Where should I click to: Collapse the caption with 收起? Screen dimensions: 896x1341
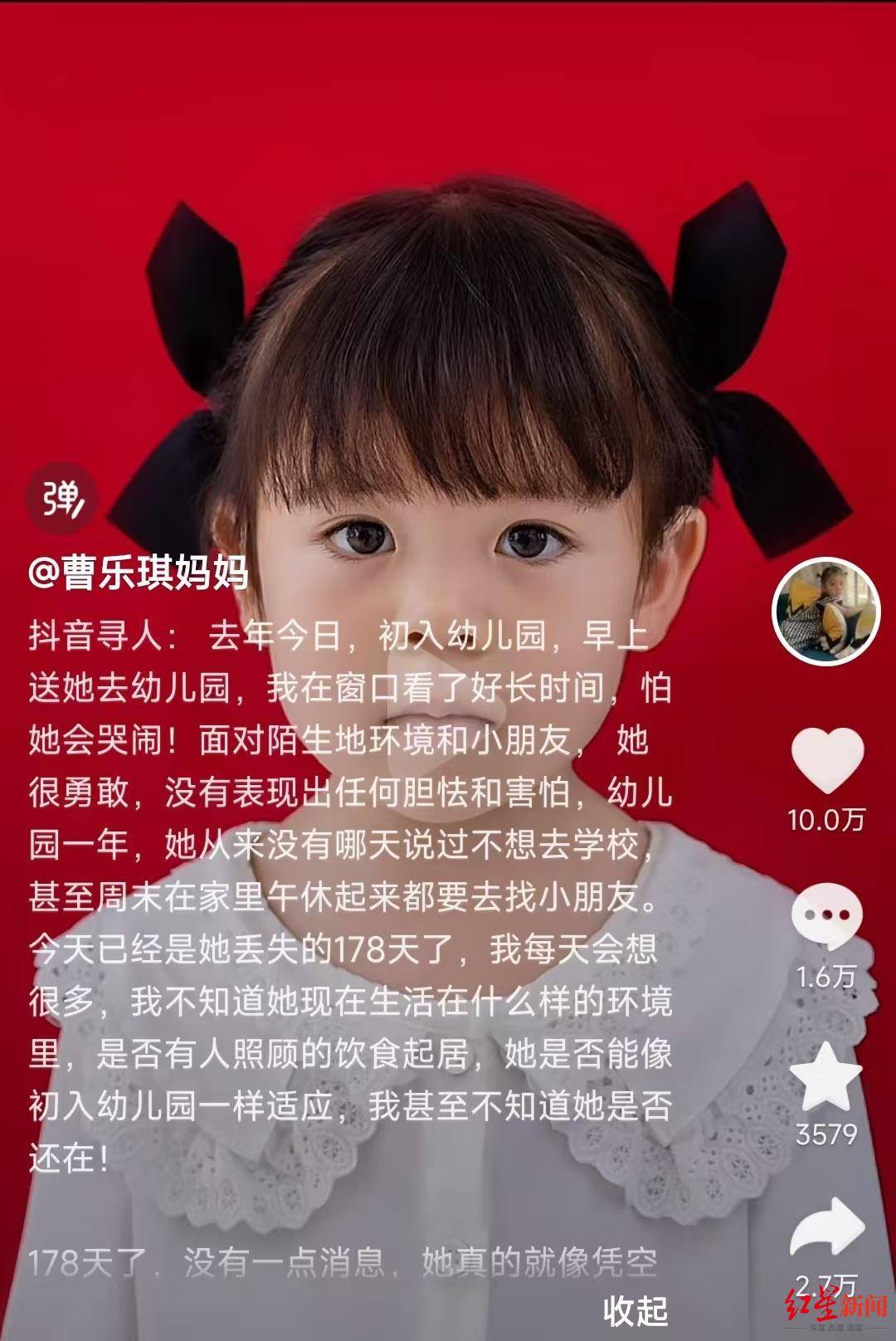pyautogui.click(x=635, y=1309)
